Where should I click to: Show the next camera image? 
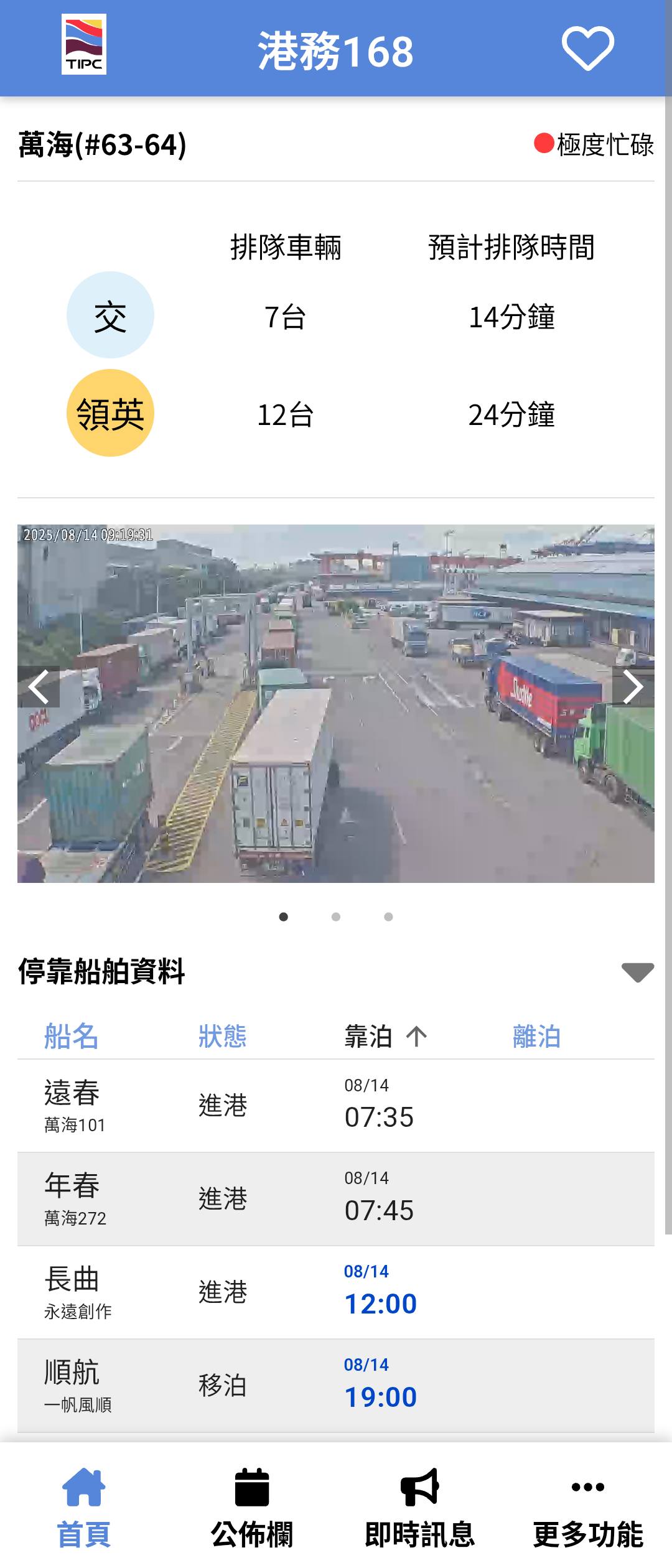pyautogui.click(x=633, y=687)
